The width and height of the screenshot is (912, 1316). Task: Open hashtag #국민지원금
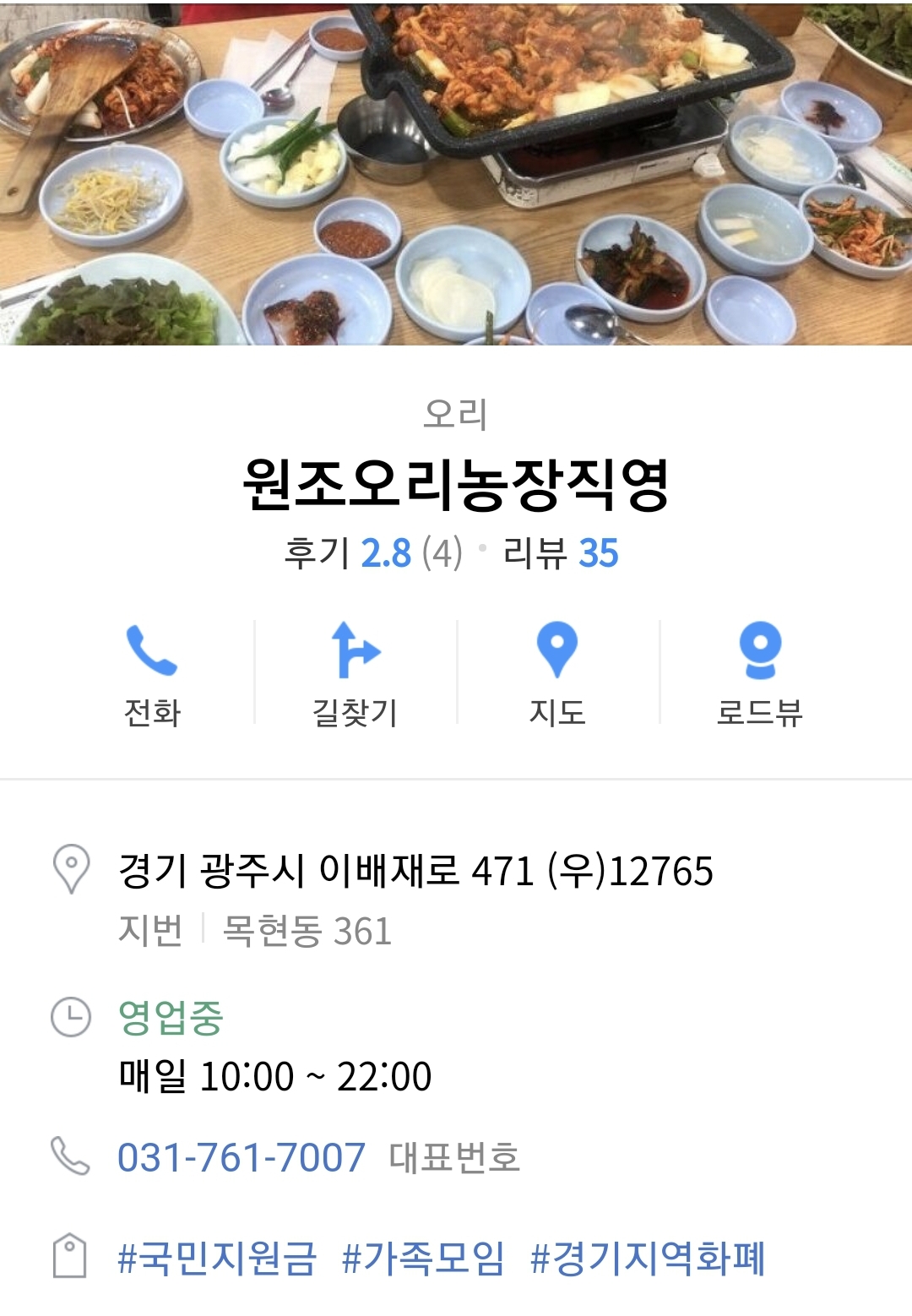217,1258
